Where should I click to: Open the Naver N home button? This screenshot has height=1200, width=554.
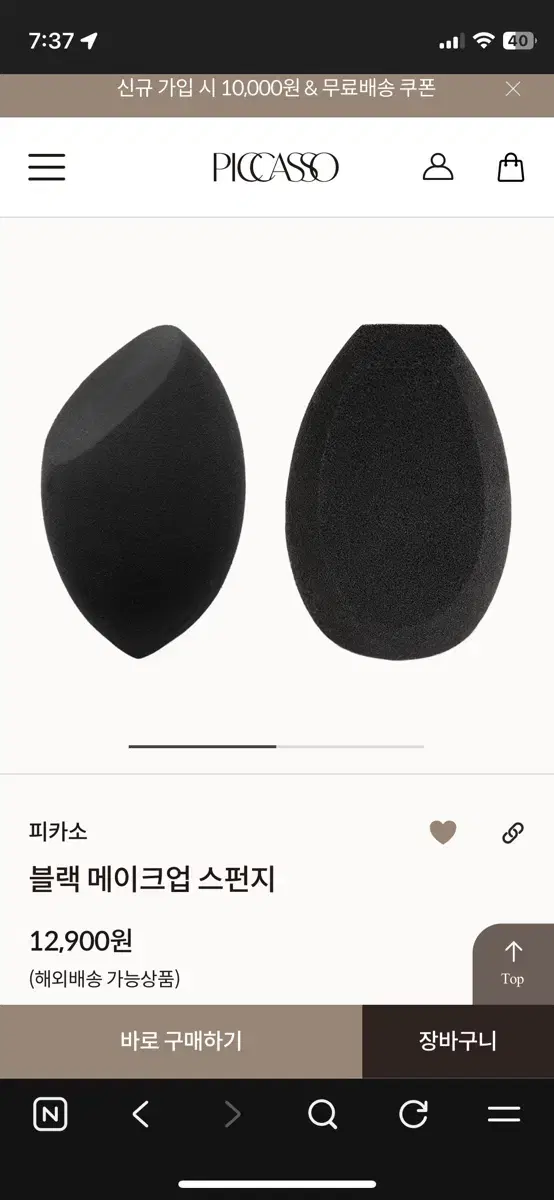50,1114
